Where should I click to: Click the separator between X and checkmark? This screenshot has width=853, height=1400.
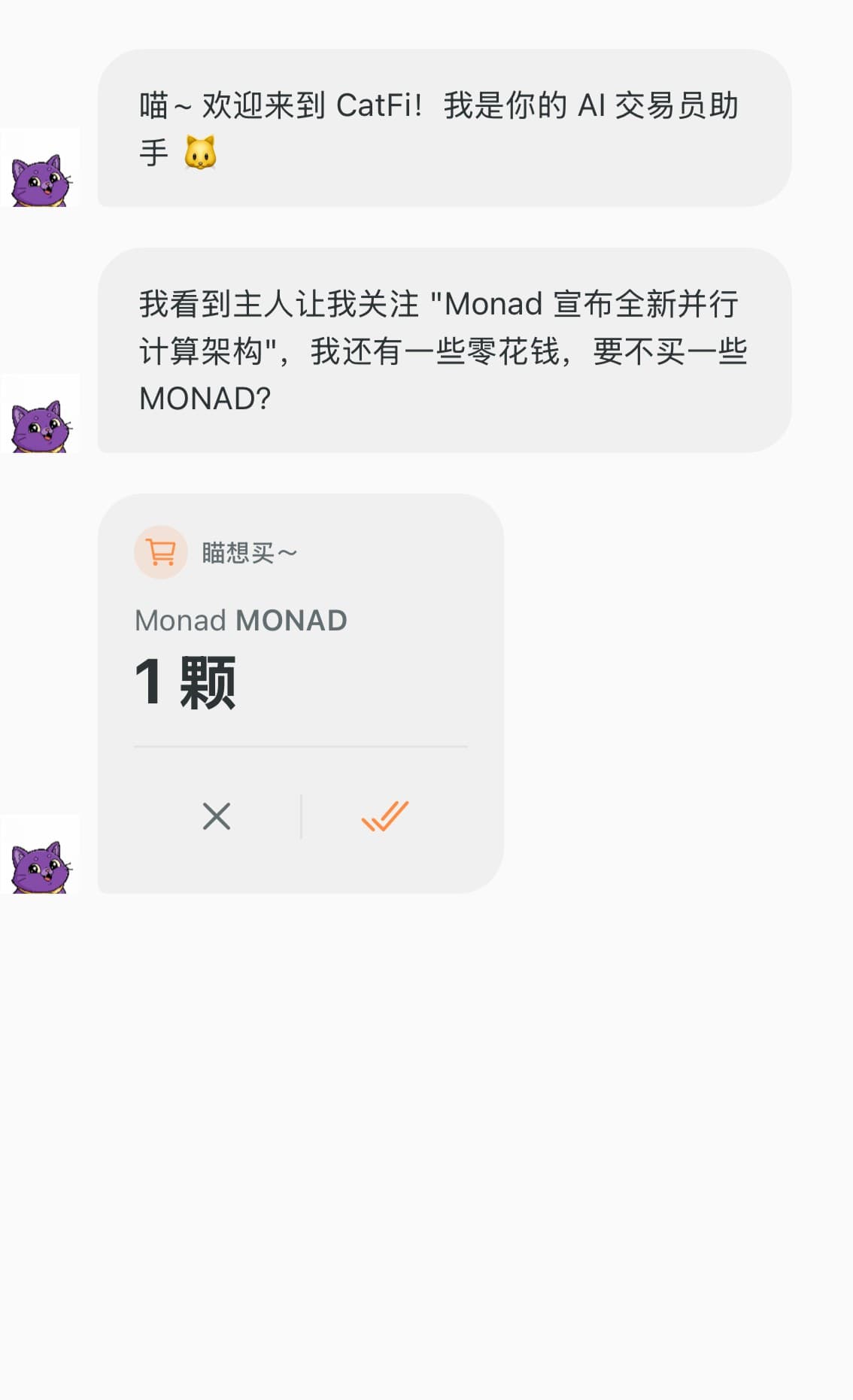(301, 817)
